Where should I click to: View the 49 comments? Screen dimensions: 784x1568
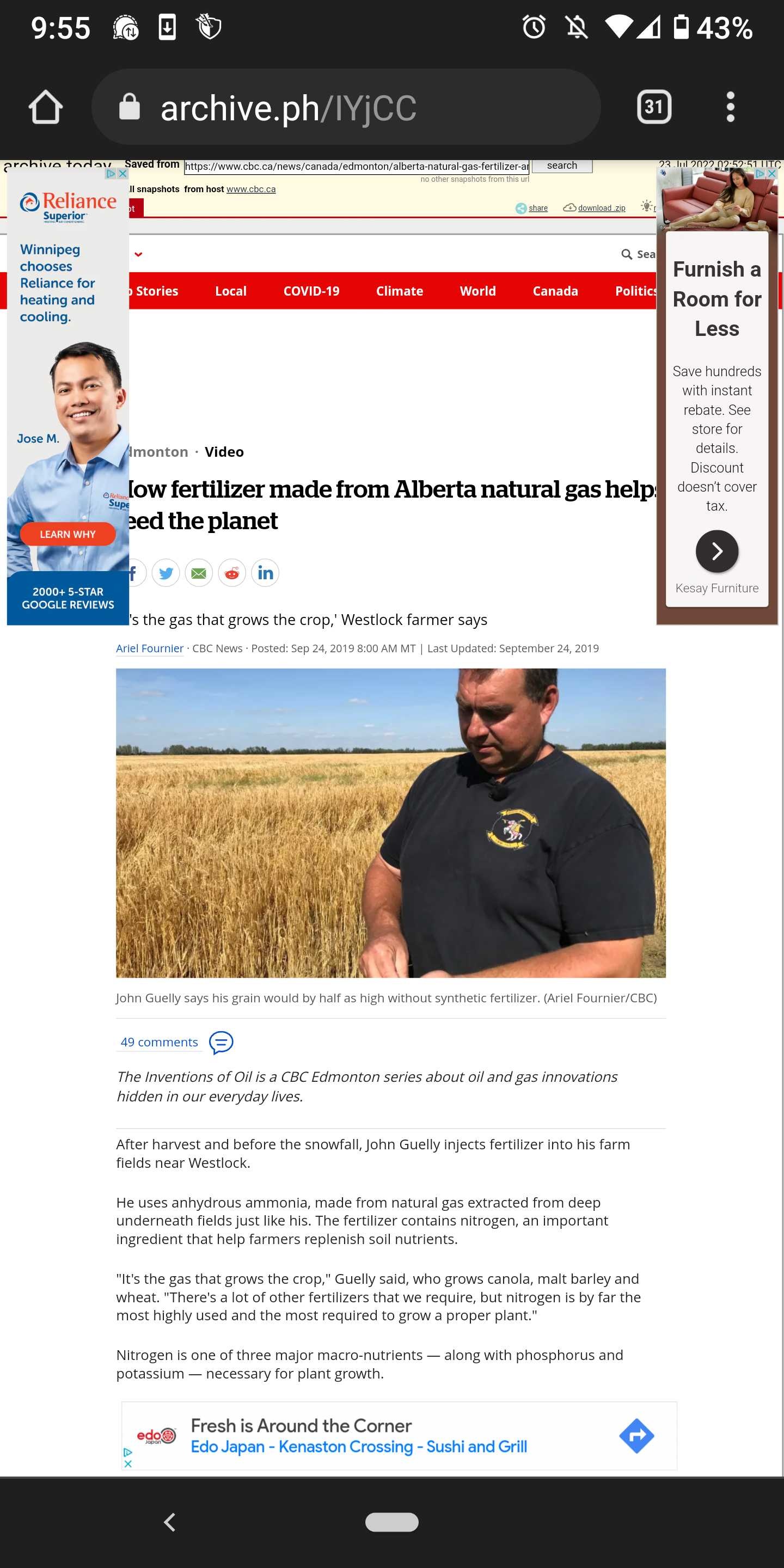point(160,1042)
